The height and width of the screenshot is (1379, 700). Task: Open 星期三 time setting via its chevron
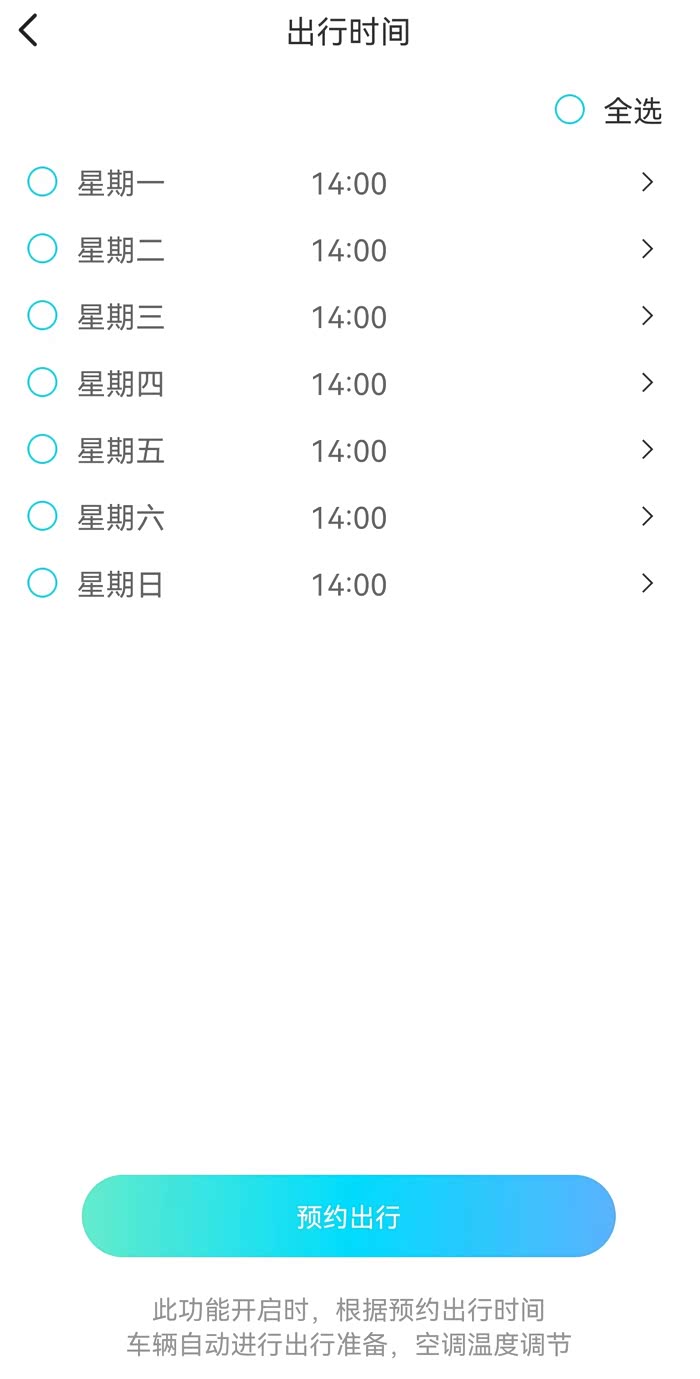point(647,316)
